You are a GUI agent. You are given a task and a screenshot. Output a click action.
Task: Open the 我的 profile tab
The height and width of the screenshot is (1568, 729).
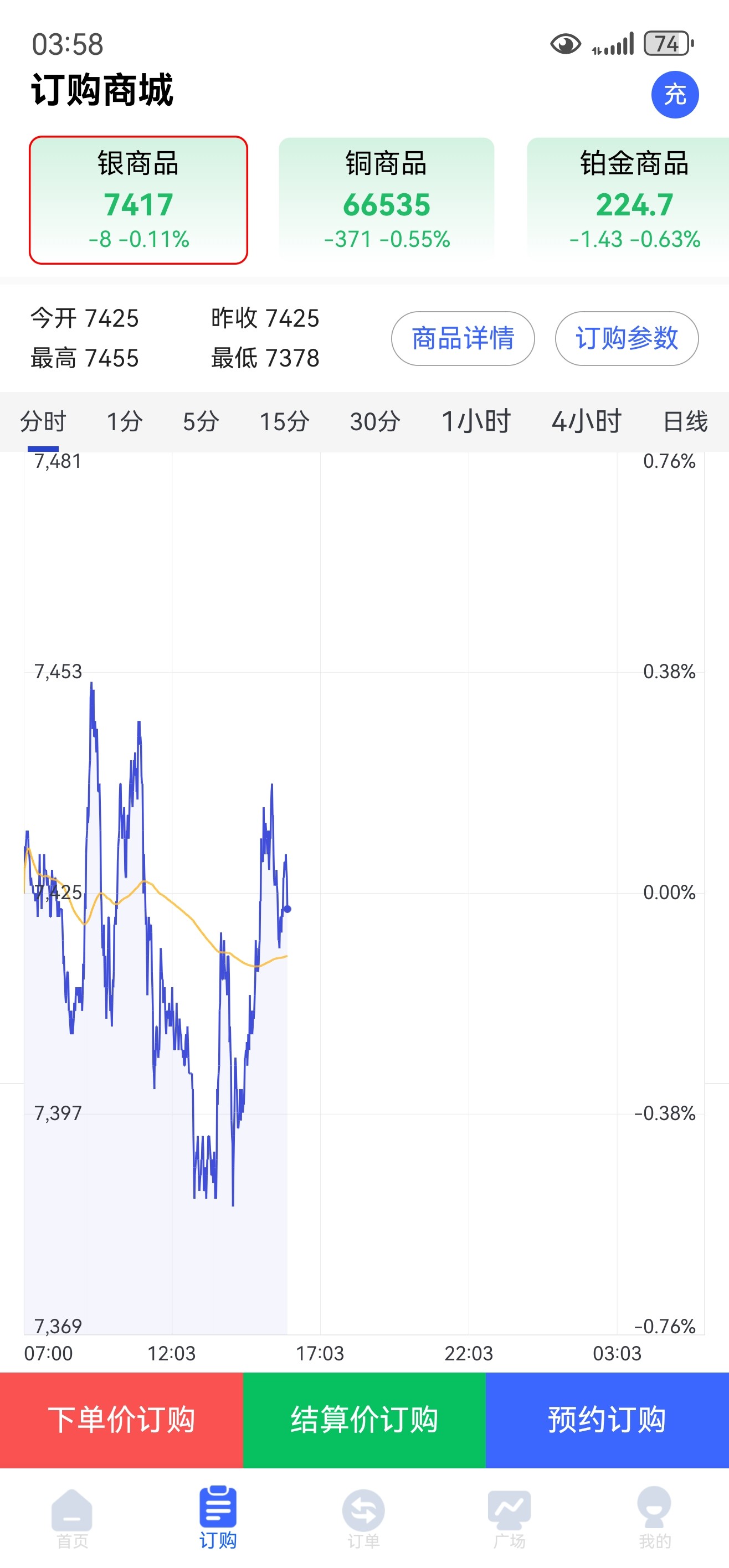click(x=655, y=1518)
